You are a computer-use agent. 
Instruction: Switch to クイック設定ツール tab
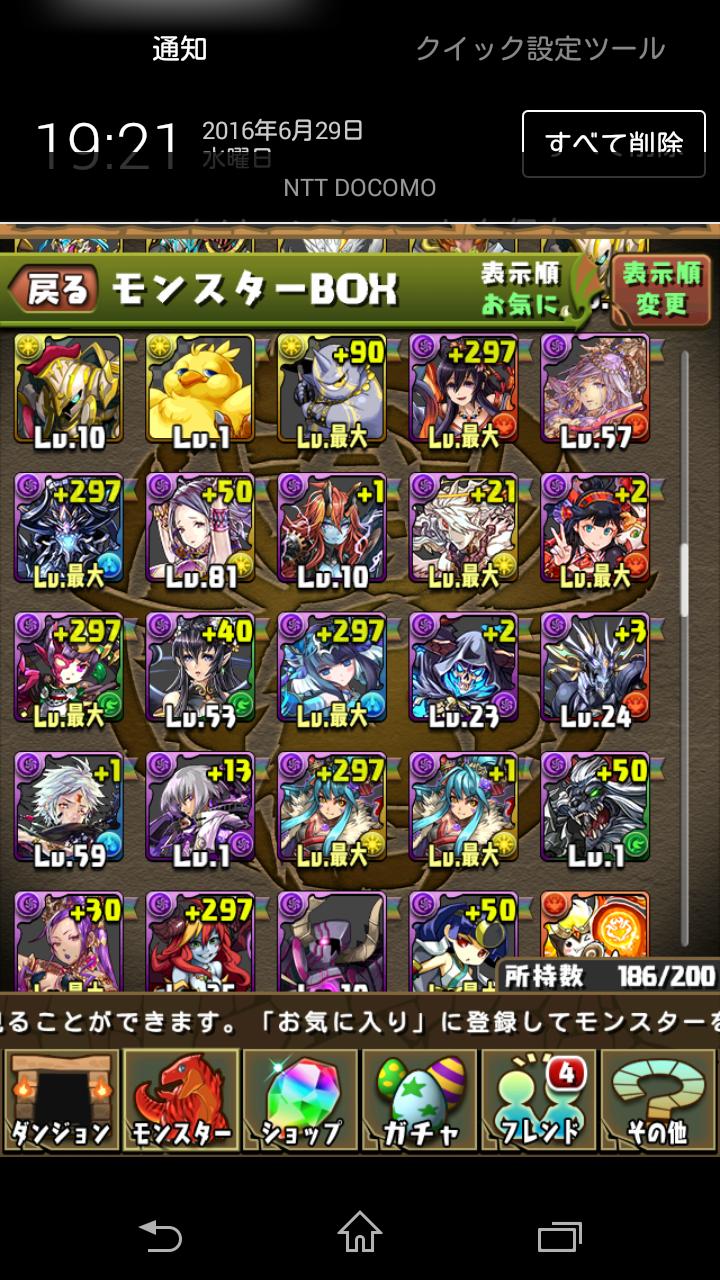click(540, 48)
